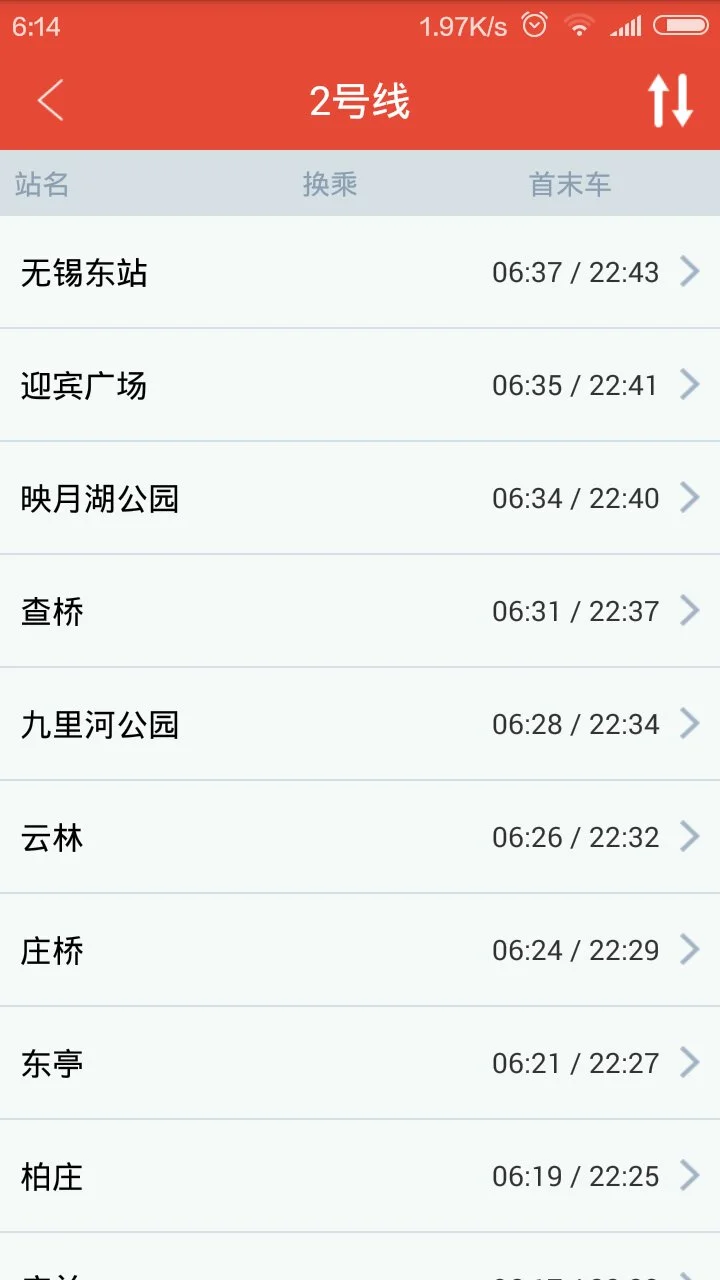Select the 站名 column header
720x1280 pixels.
coord(41,183)
